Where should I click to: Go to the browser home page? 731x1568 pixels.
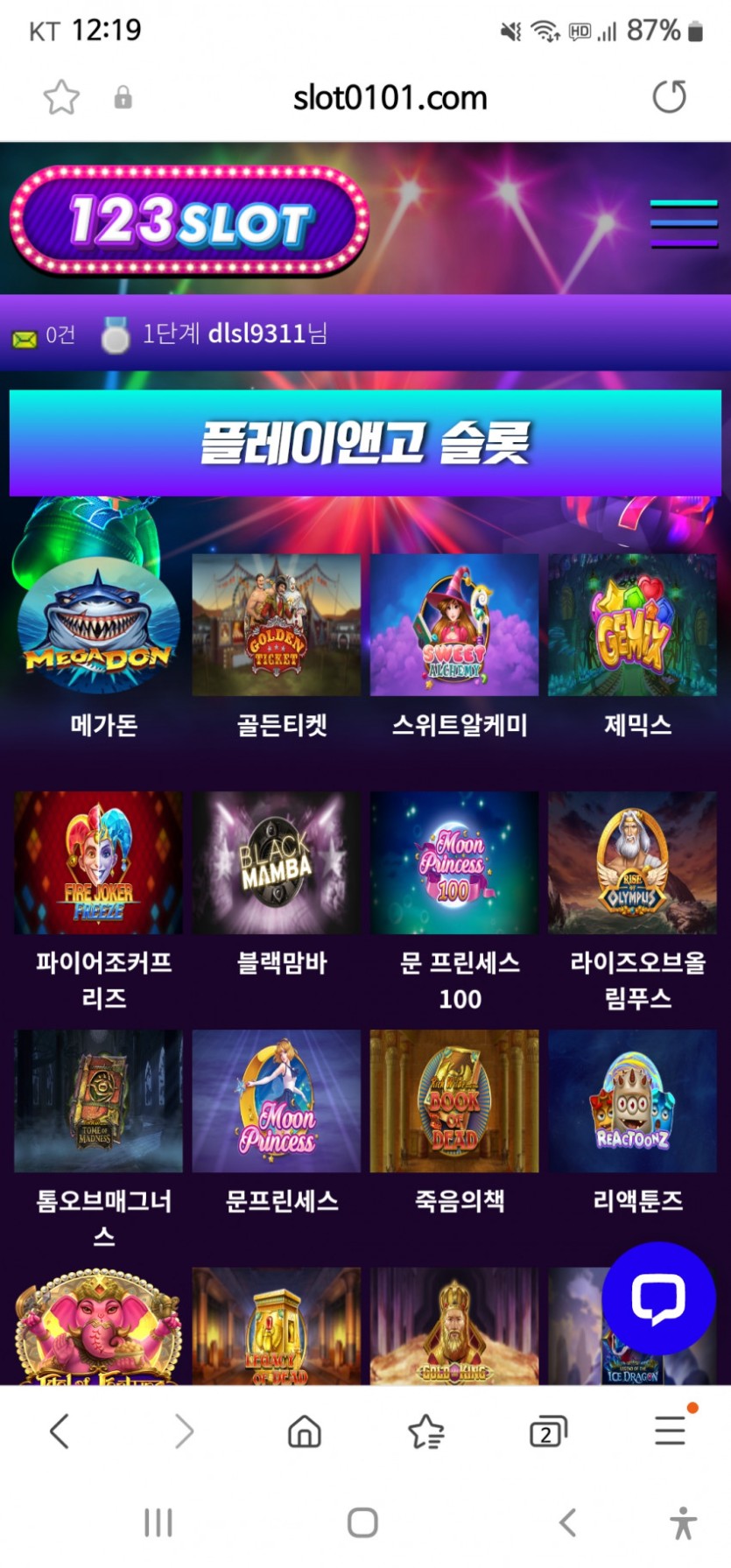[x=304, y=1432]
